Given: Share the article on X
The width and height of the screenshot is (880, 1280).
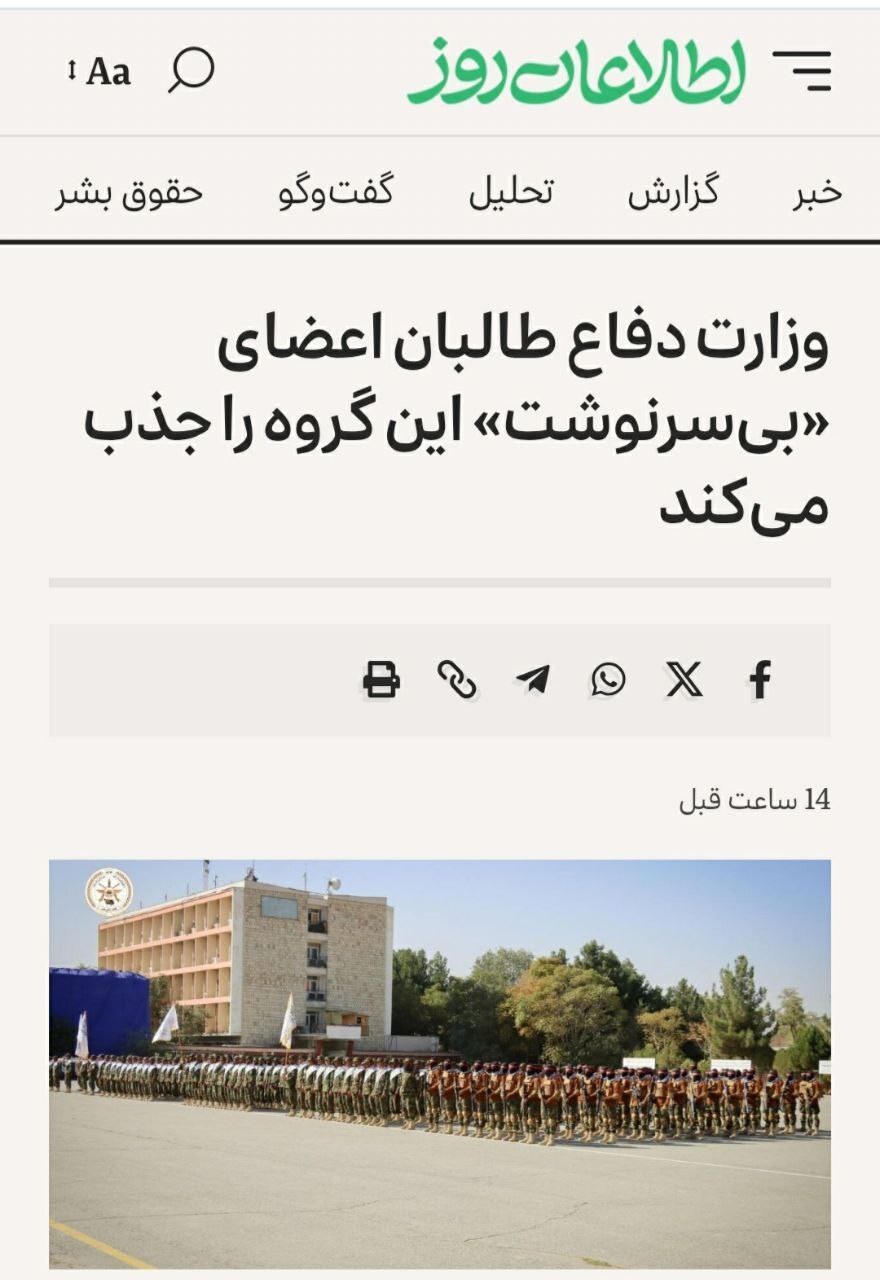Looking at the screenshot, I should pyautogui.click(x=685, y=680).
